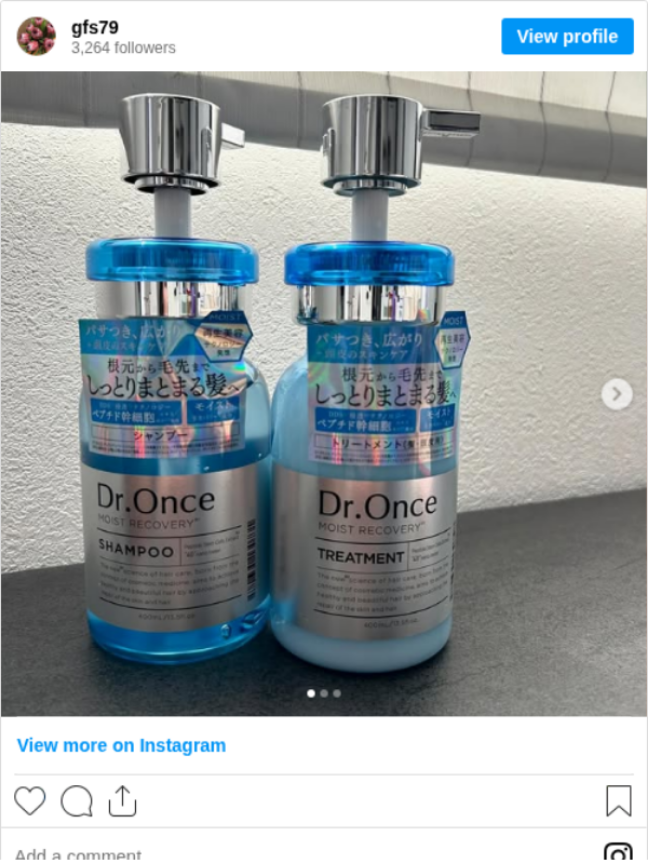This screenshot has height=860, width=648.
Task: Open View more on Instagram link
Action: point(121,745)
